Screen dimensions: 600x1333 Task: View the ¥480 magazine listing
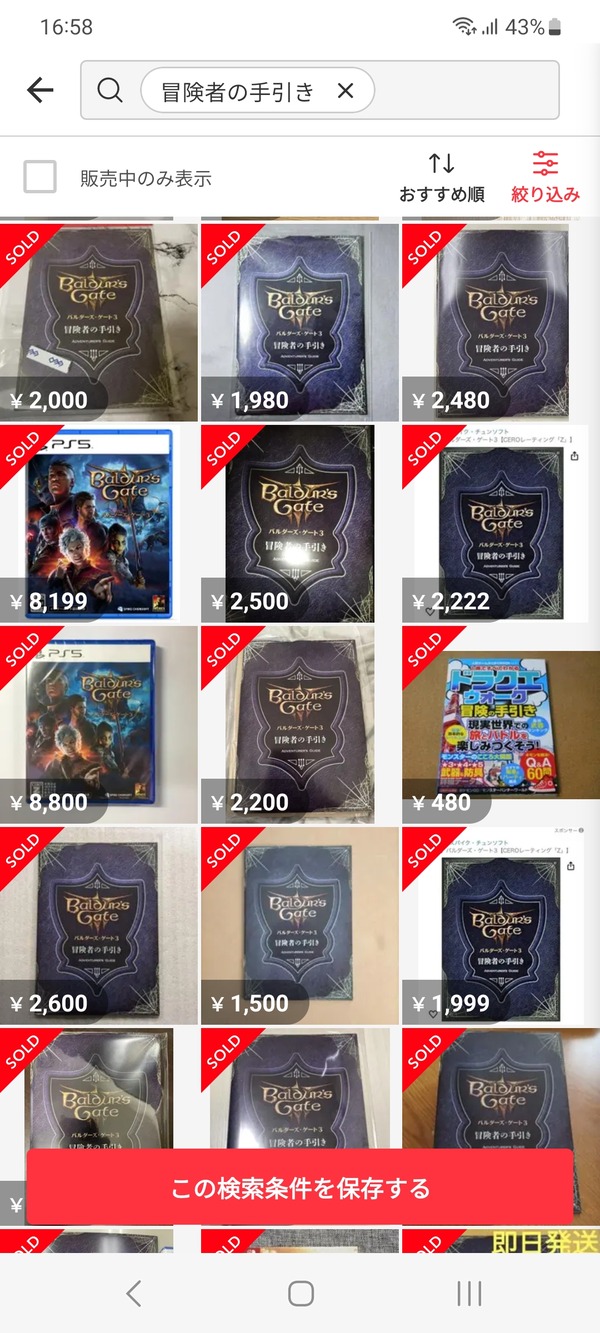click(501, 724)
